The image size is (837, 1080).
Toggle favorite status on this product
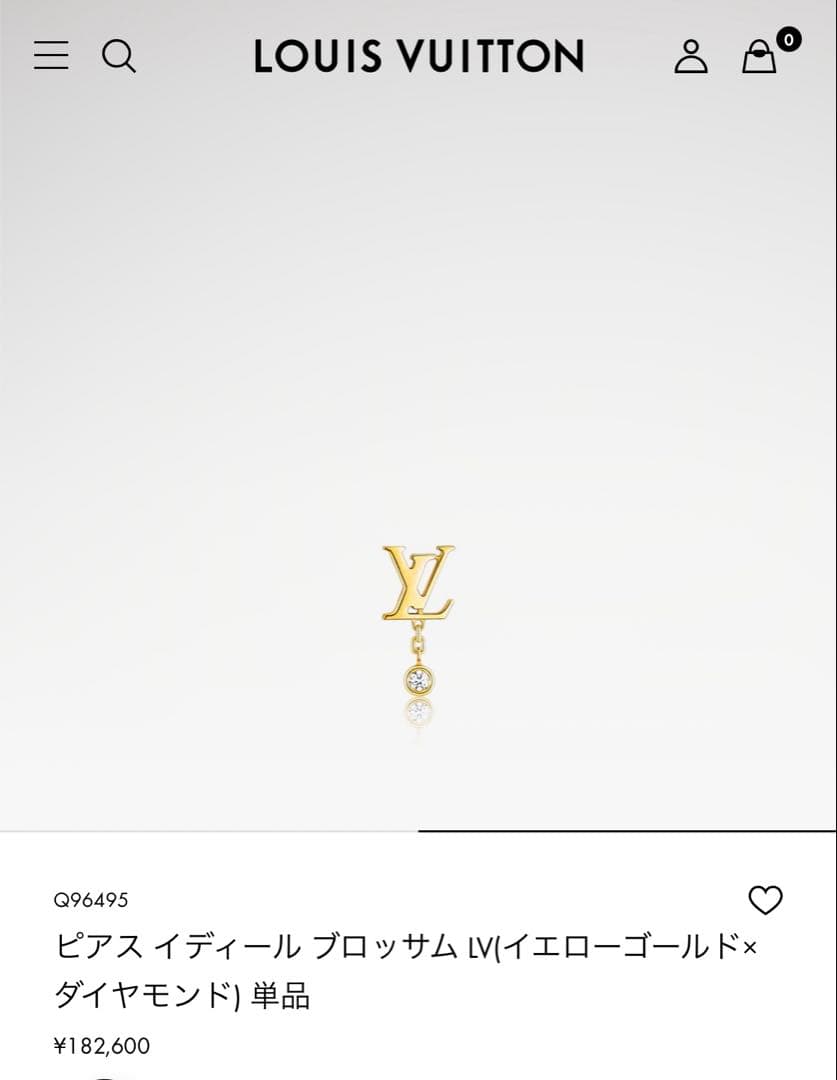(x=767, y=901)
